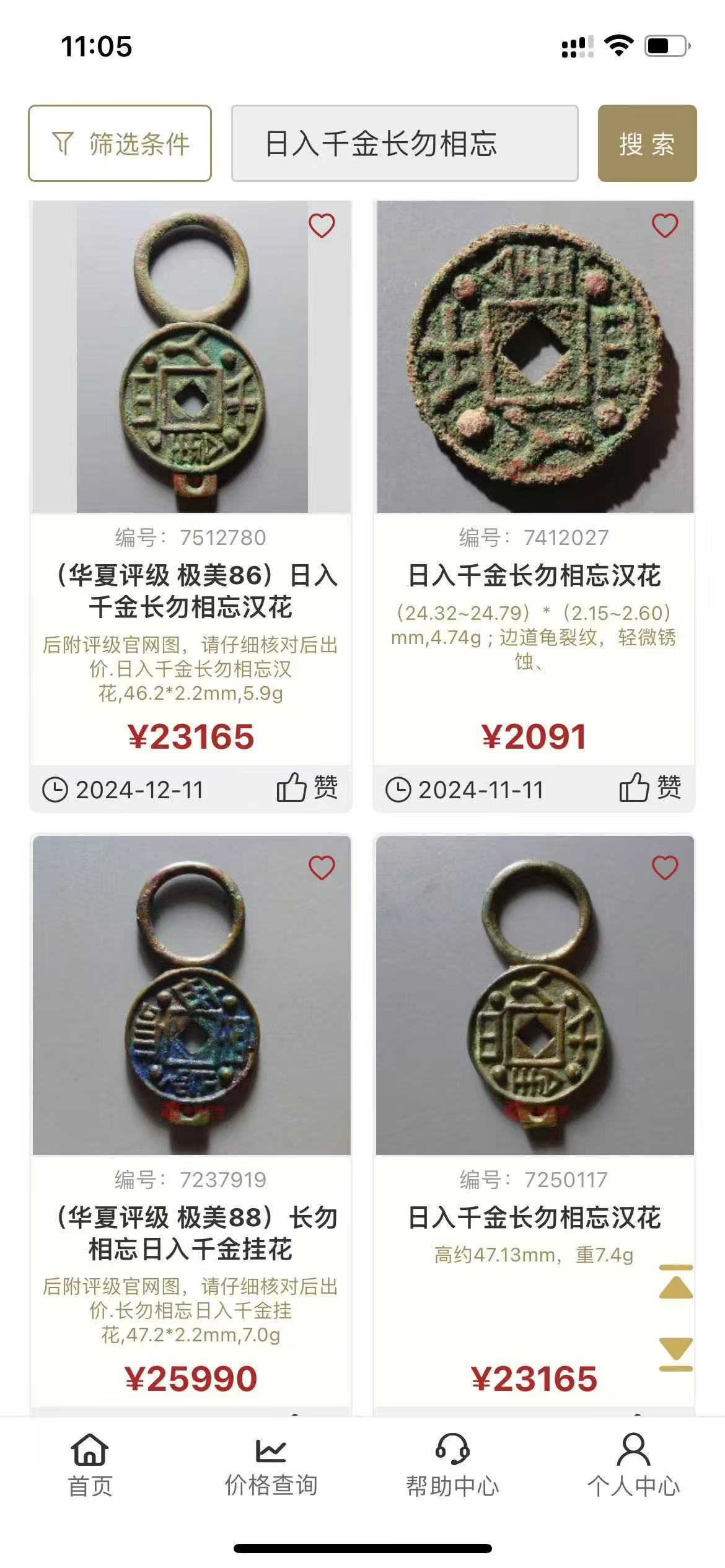
Task: Open the 华夏评级 极美88 挂花 listing
Action: click(191, 1233)
